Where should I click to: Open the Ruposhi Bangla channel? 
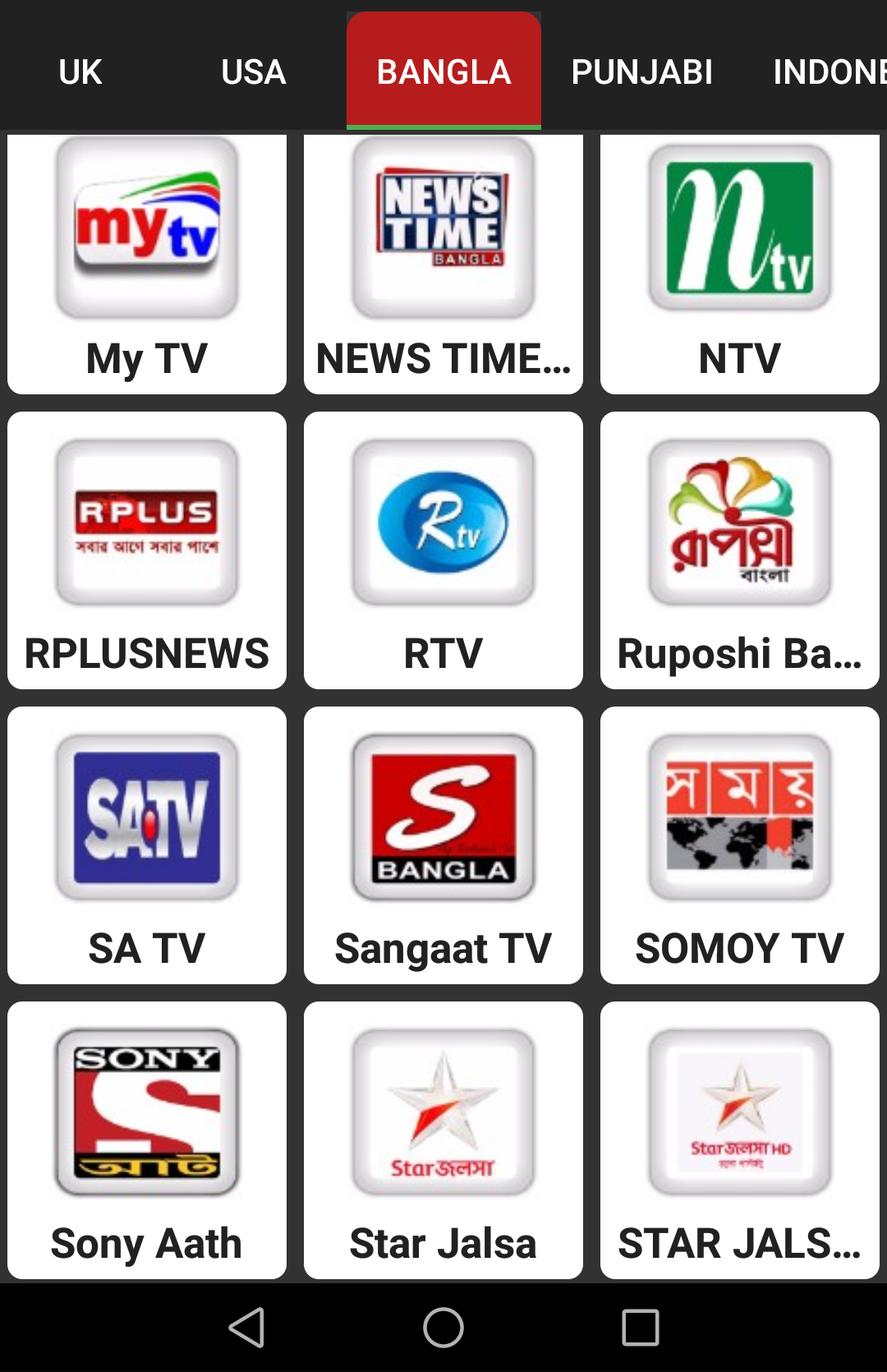coord(739,550)
